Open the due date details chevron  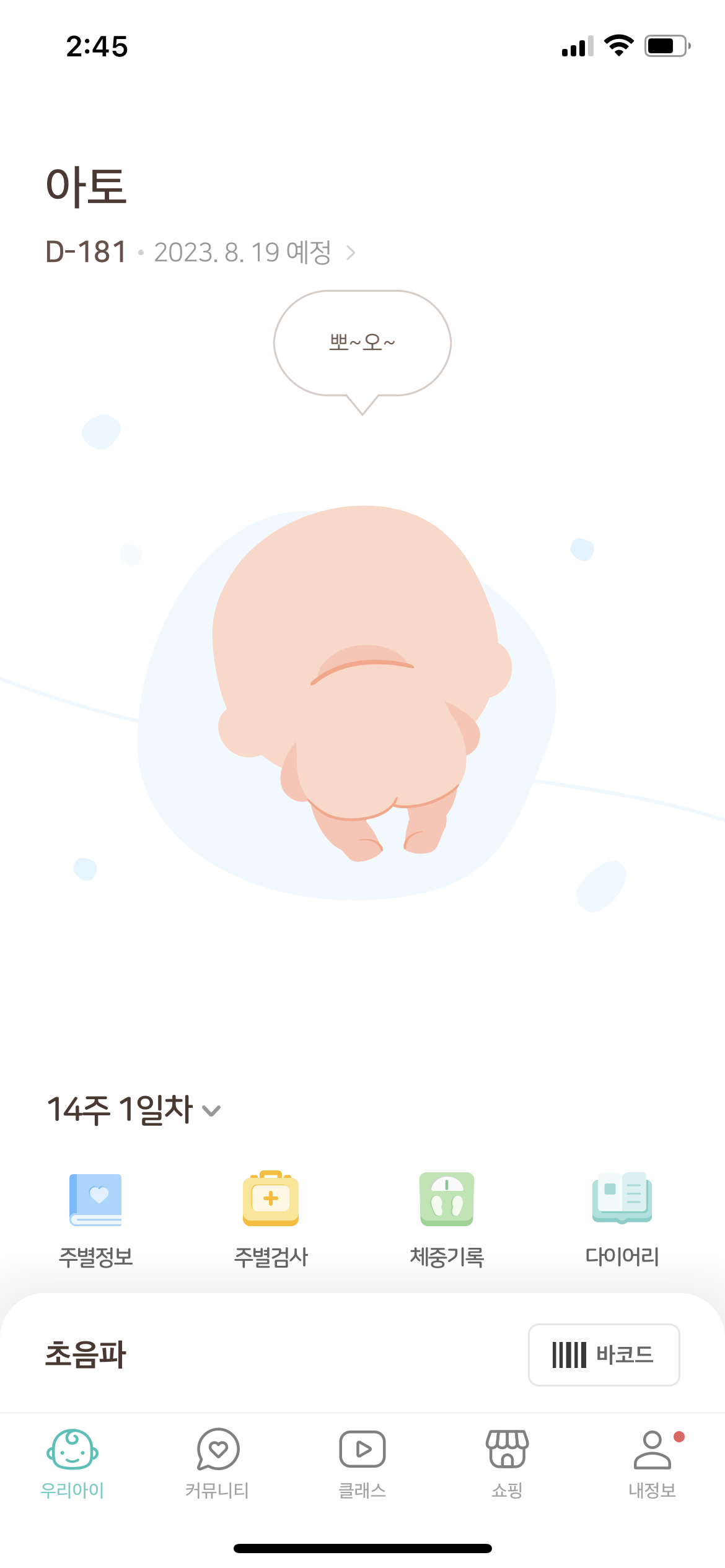point(351,253)
